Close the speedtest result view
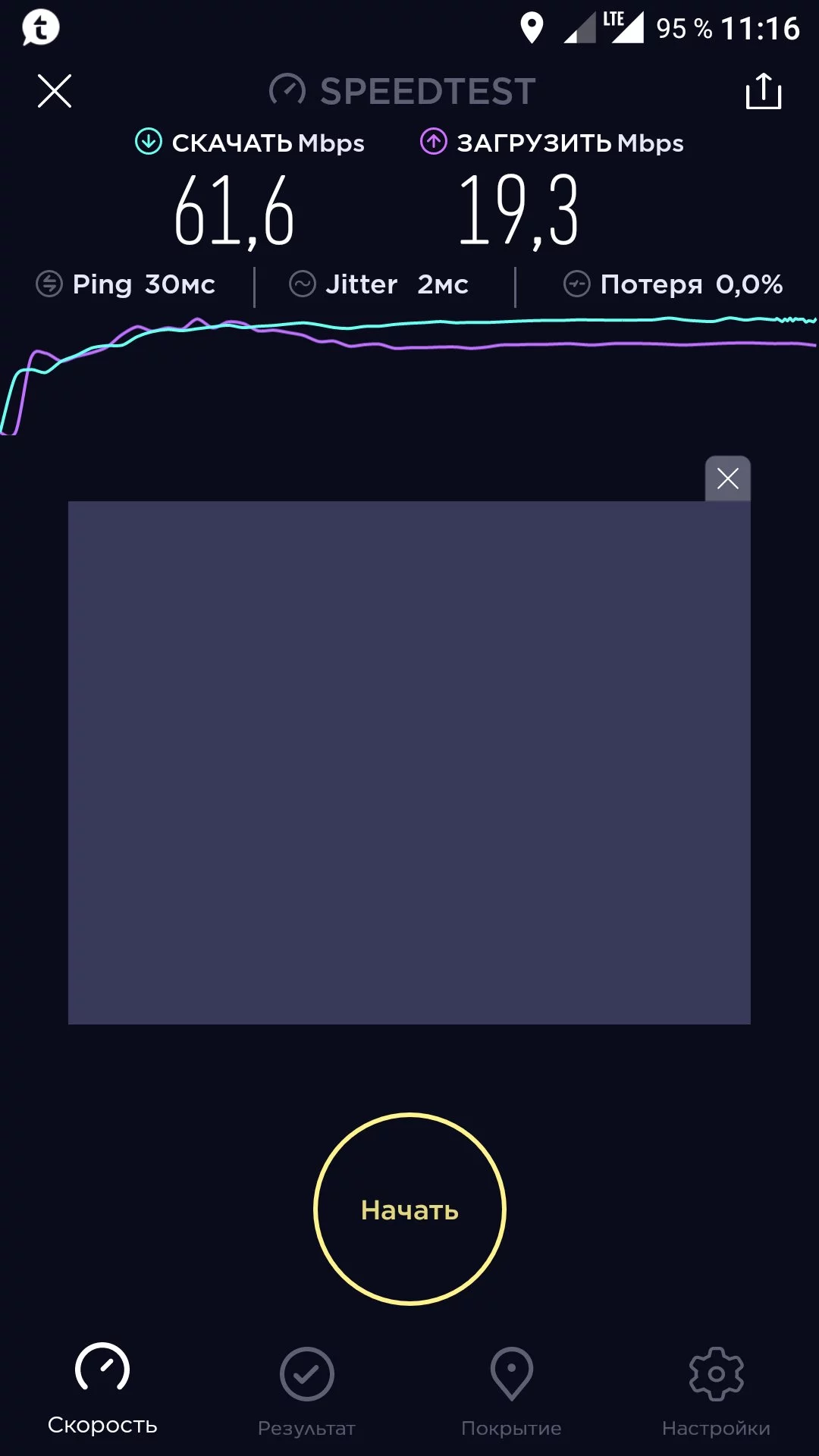Image resolution: width=819 pixels, height=1456 pixels. point(55,91)
